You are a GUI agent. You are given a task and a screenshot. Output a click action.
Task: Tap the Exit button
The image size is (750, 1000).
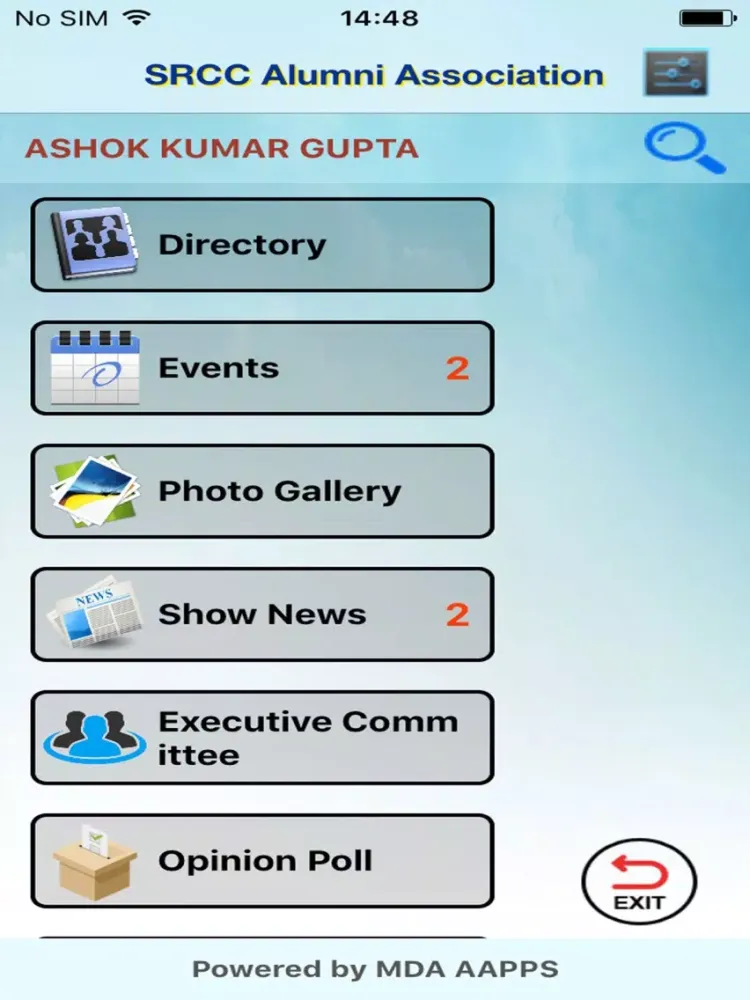coord(639,882)
